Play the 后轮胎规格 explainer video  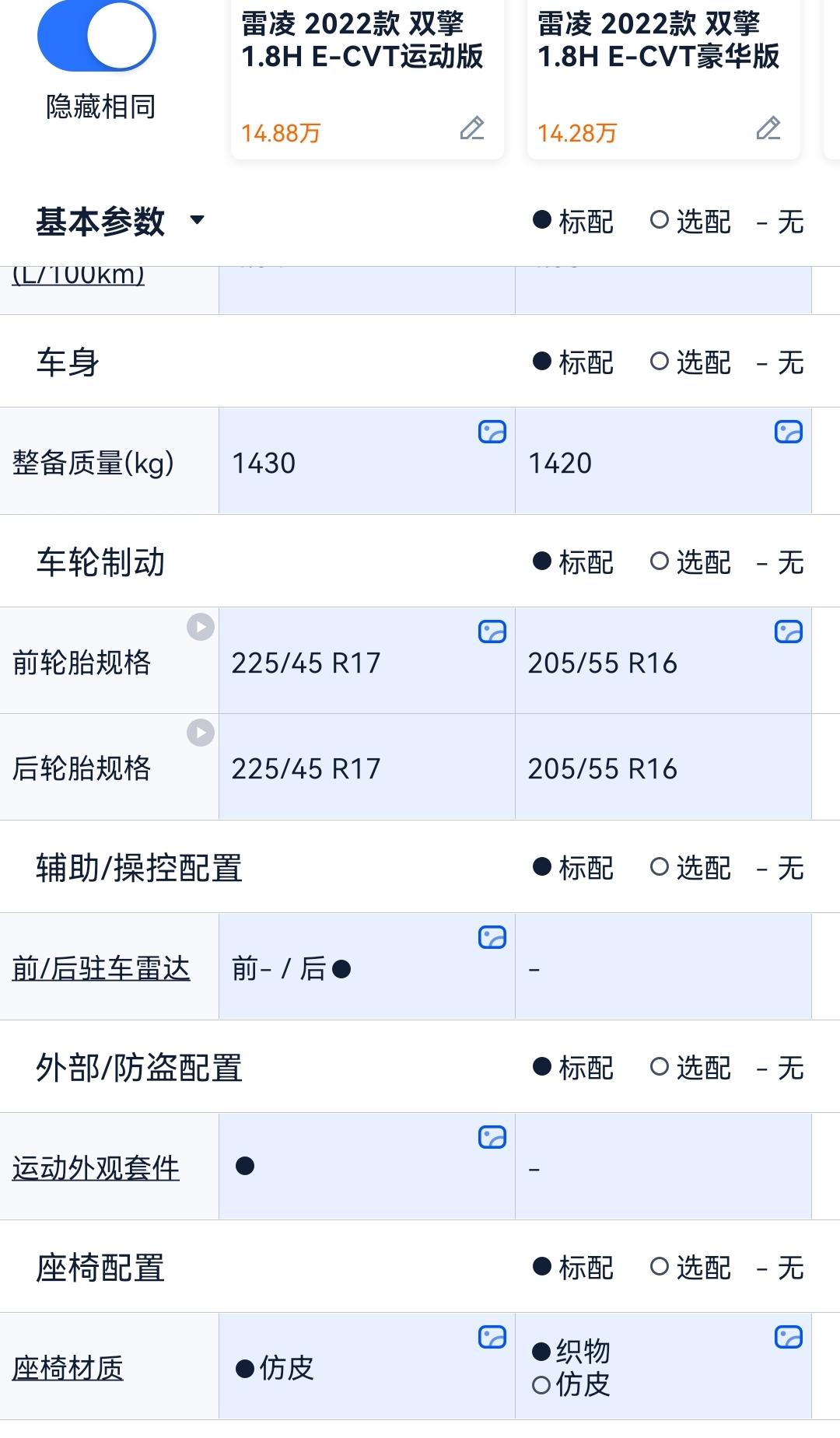point(201,733)
